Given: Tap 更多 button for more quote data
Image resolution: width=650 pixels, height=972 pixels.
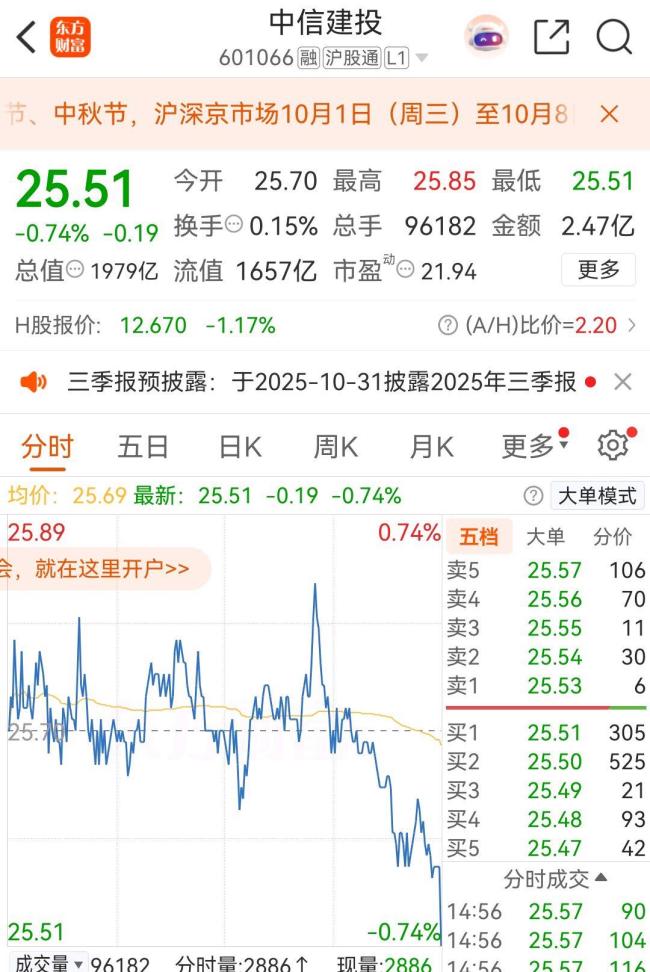Looking at the screenshot, I should (x=598, y=269).
